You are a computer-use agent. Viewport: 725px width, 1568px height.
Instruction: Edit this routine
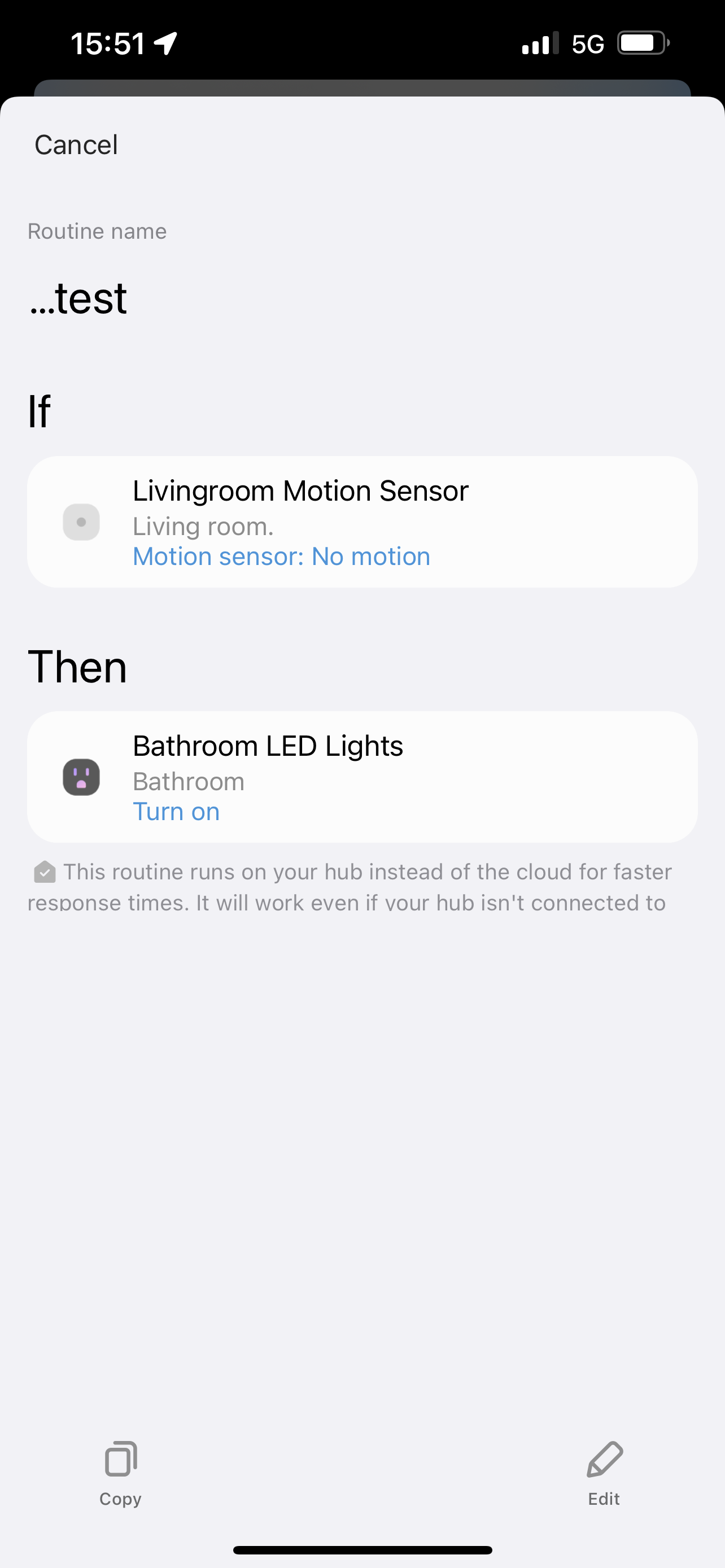coord(604,1473)
